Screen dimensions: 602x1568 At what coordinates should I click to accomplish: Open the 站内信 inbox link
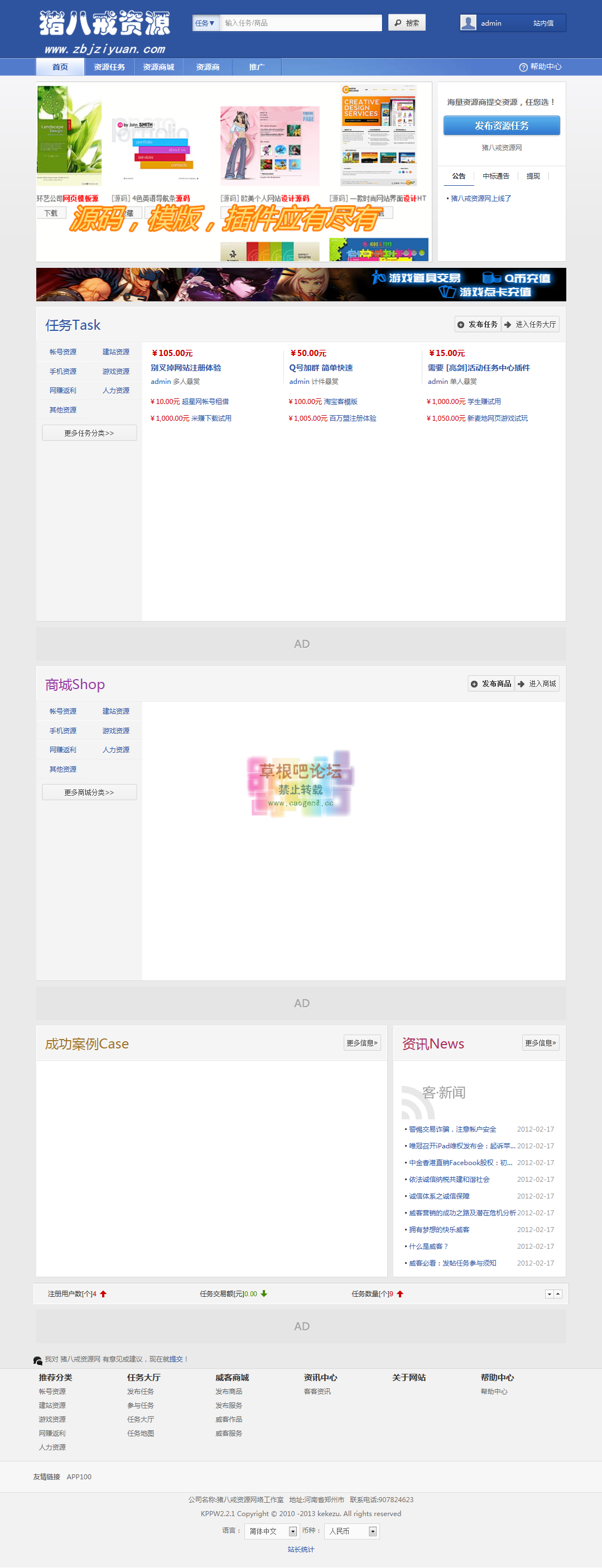tap(543, 23)
